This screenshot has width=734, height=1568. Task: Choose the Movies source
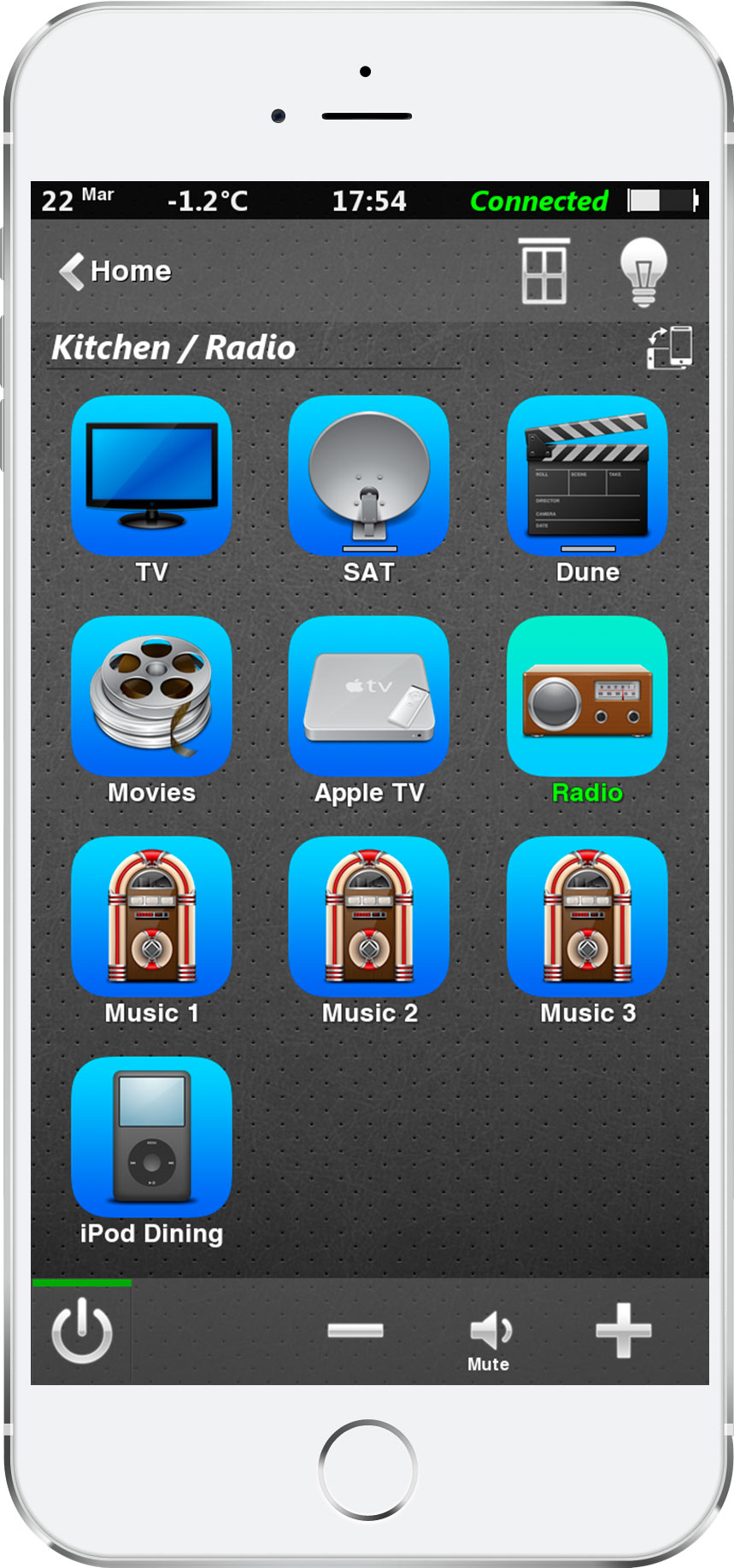151,697
